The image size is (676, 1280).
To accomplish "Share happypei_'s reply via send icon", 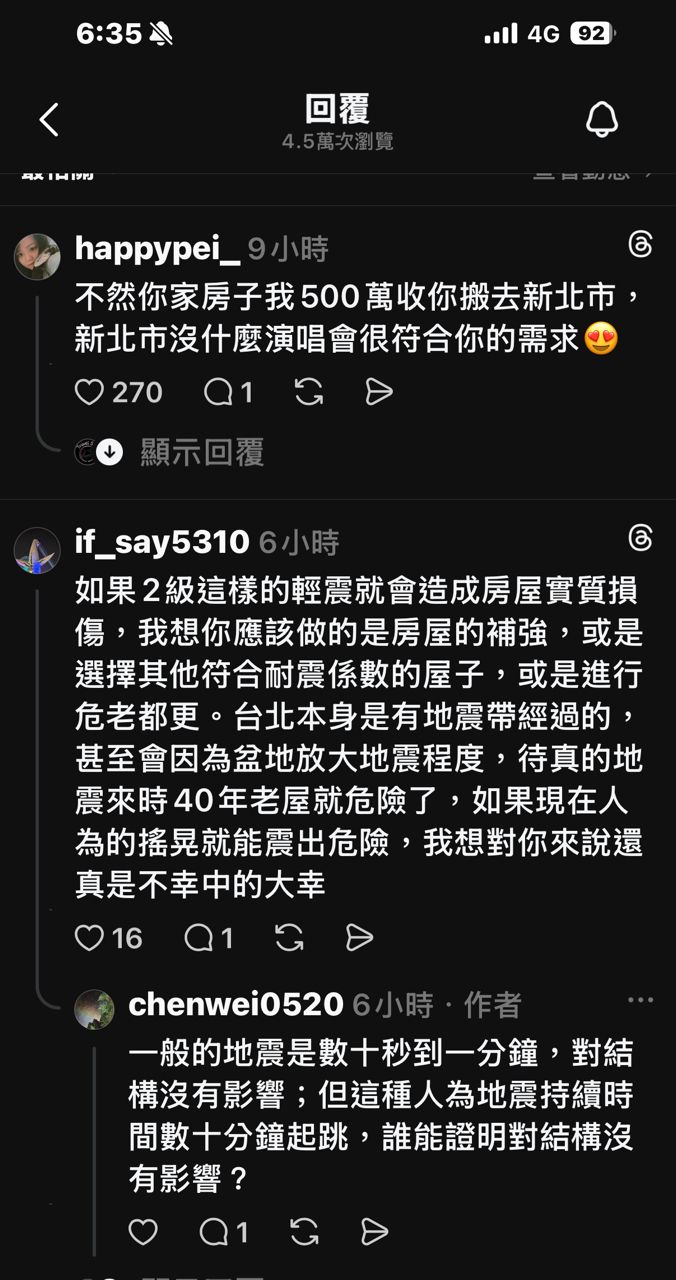I will pos(379,393).
